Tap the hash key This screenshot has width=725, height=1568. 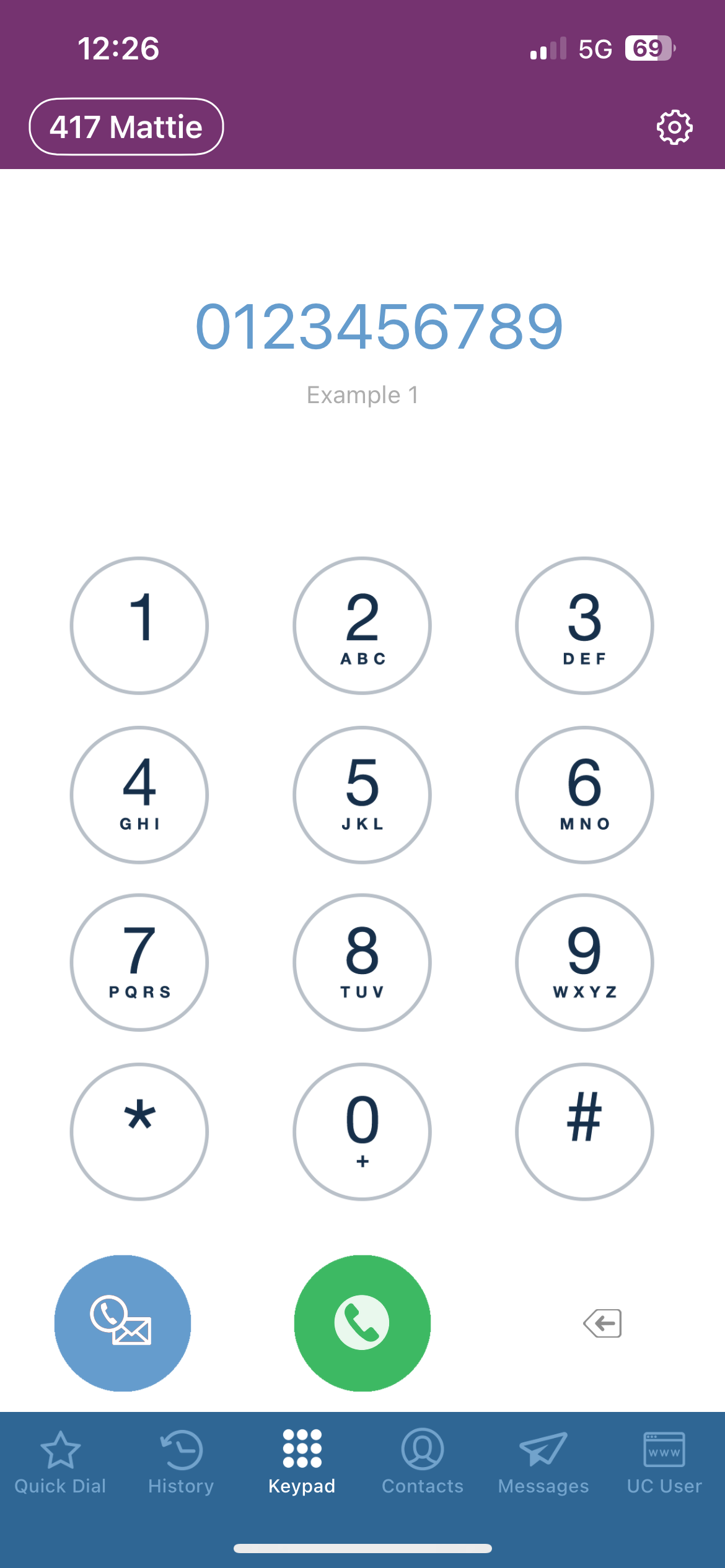click(x=584, y=1132)
